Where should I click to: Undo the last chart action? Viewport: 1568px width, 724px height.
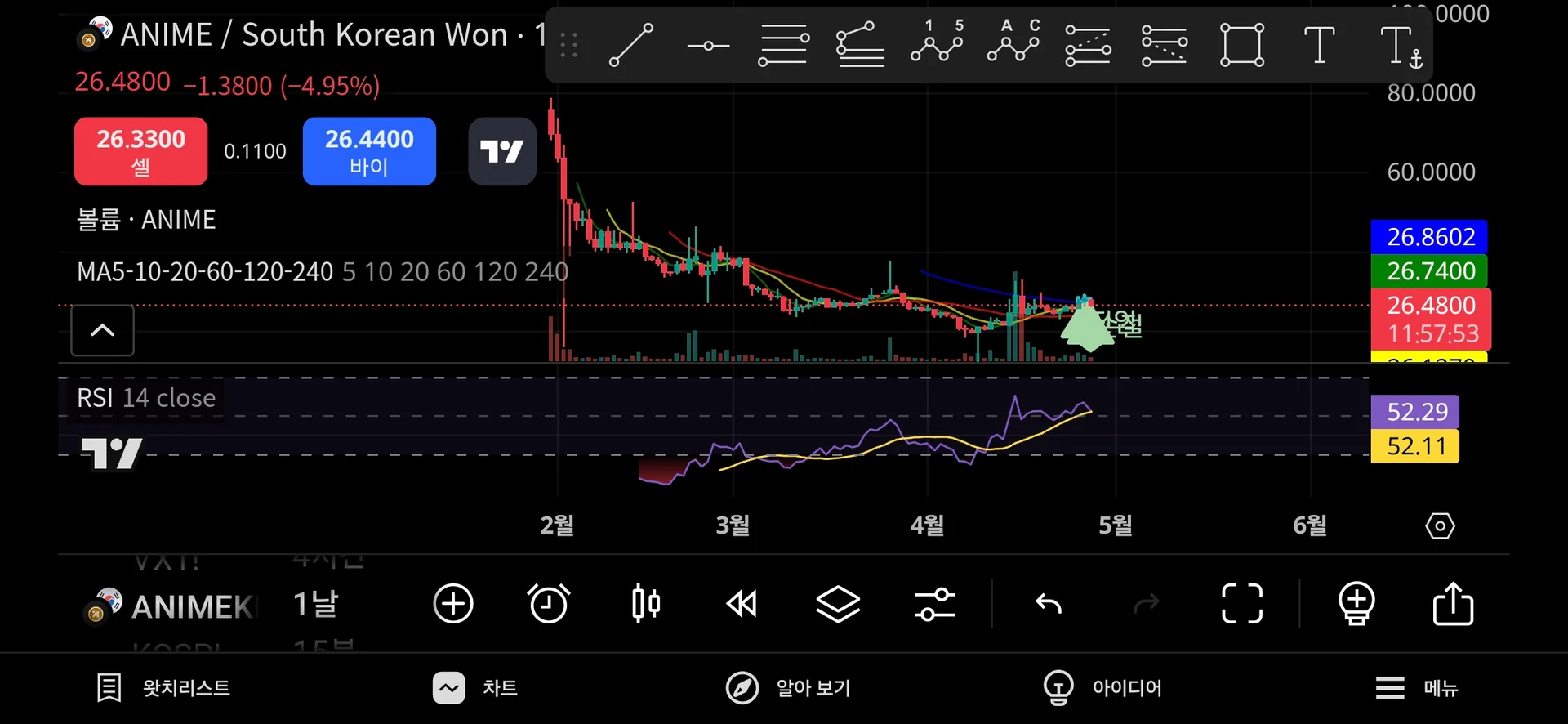(x=1049, y=604)
